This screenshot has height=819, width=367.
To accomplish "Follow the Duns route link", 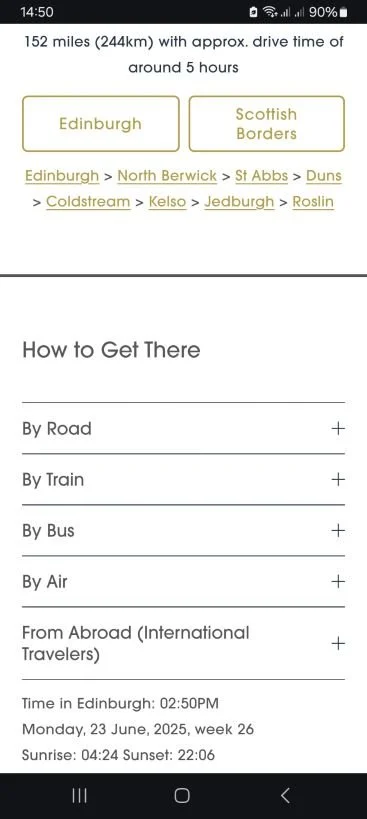I will (x=324, y=176).
